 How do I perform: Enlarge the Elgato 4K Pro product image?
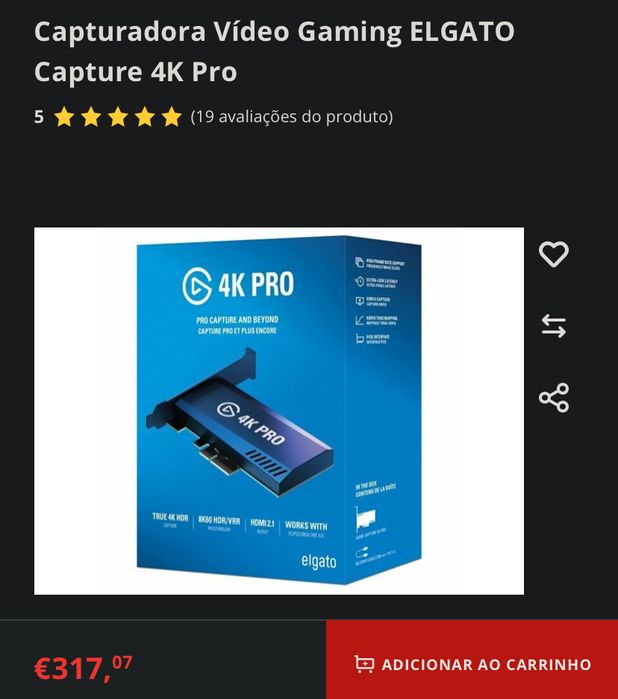[x=279, y=411]
